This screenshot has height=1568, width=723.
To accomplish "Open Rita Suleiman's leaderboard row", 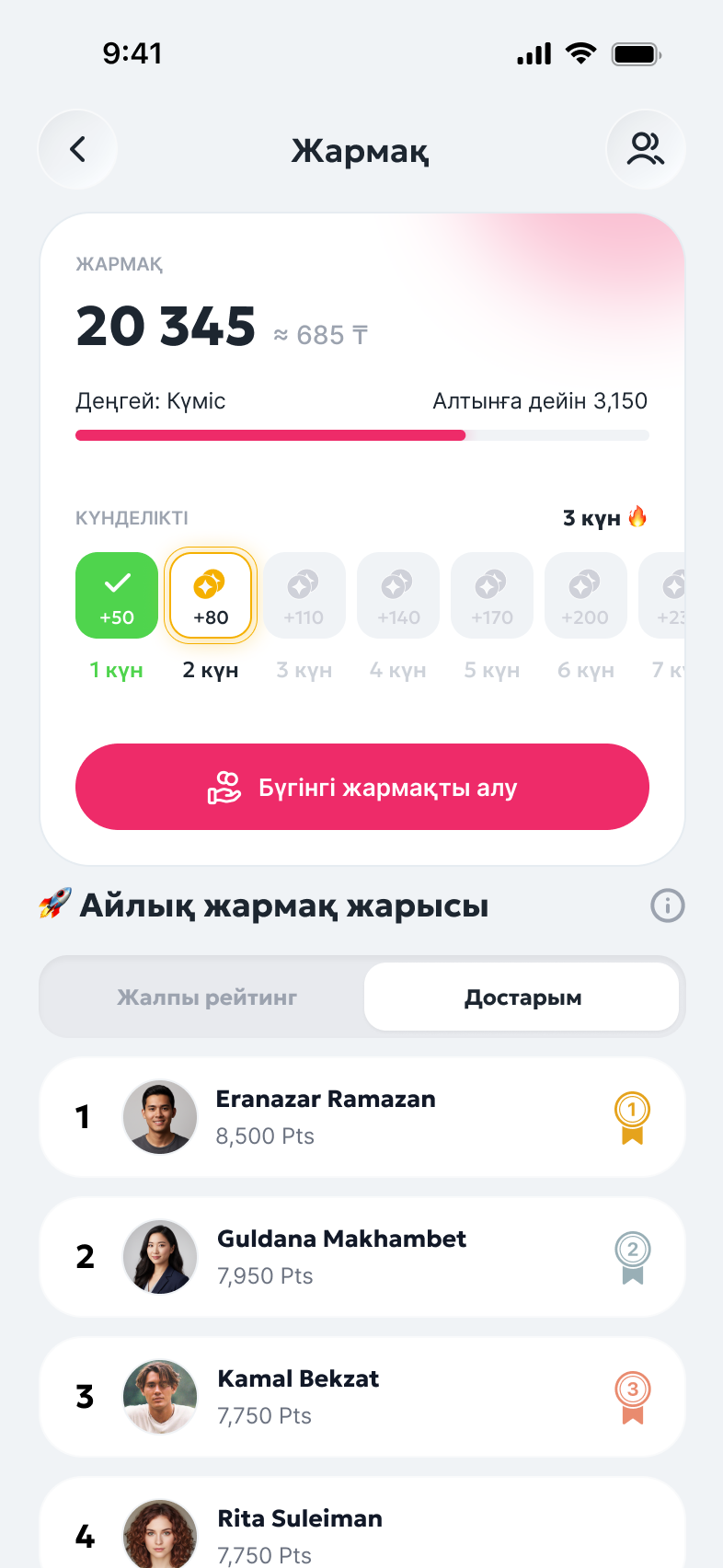I will (x=362, y=1523).
